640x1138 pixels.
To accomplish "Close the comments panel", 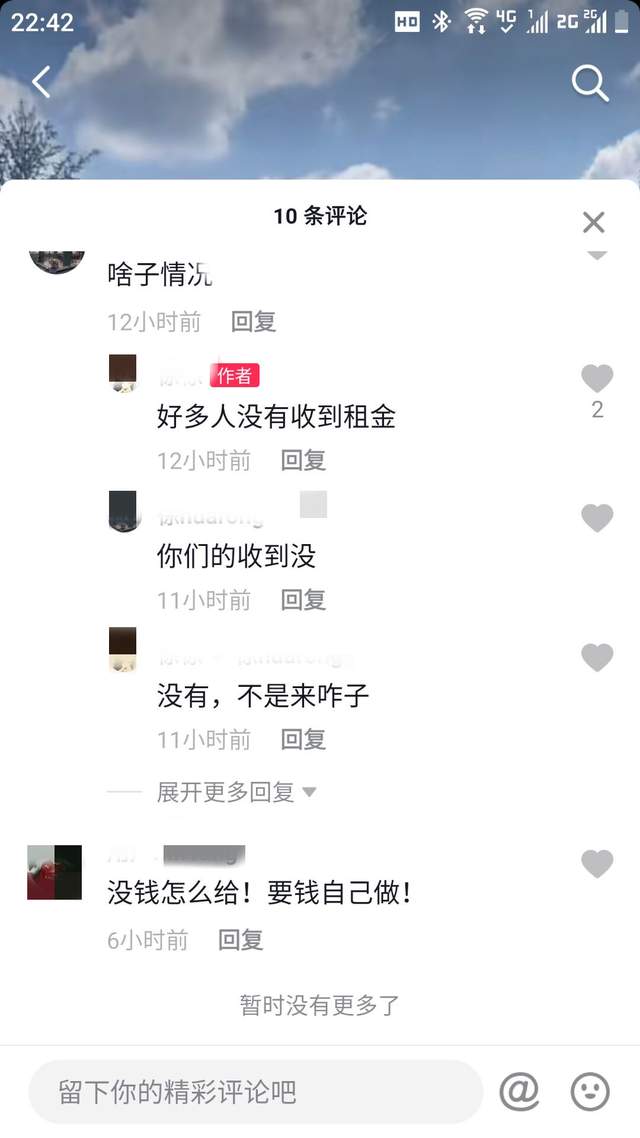I will [x=594, y=222].
